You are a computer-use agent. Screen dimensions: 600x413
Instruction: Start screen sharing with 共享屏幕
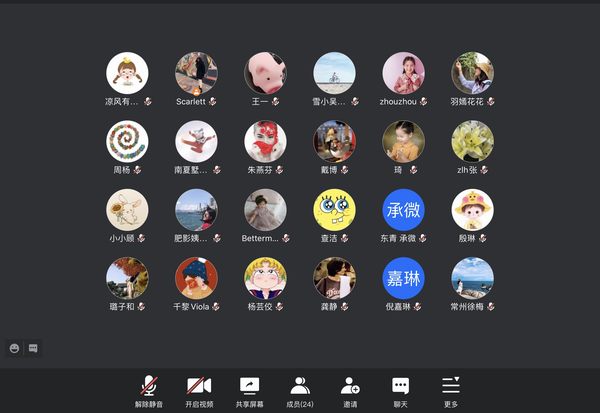click(250, 389)
